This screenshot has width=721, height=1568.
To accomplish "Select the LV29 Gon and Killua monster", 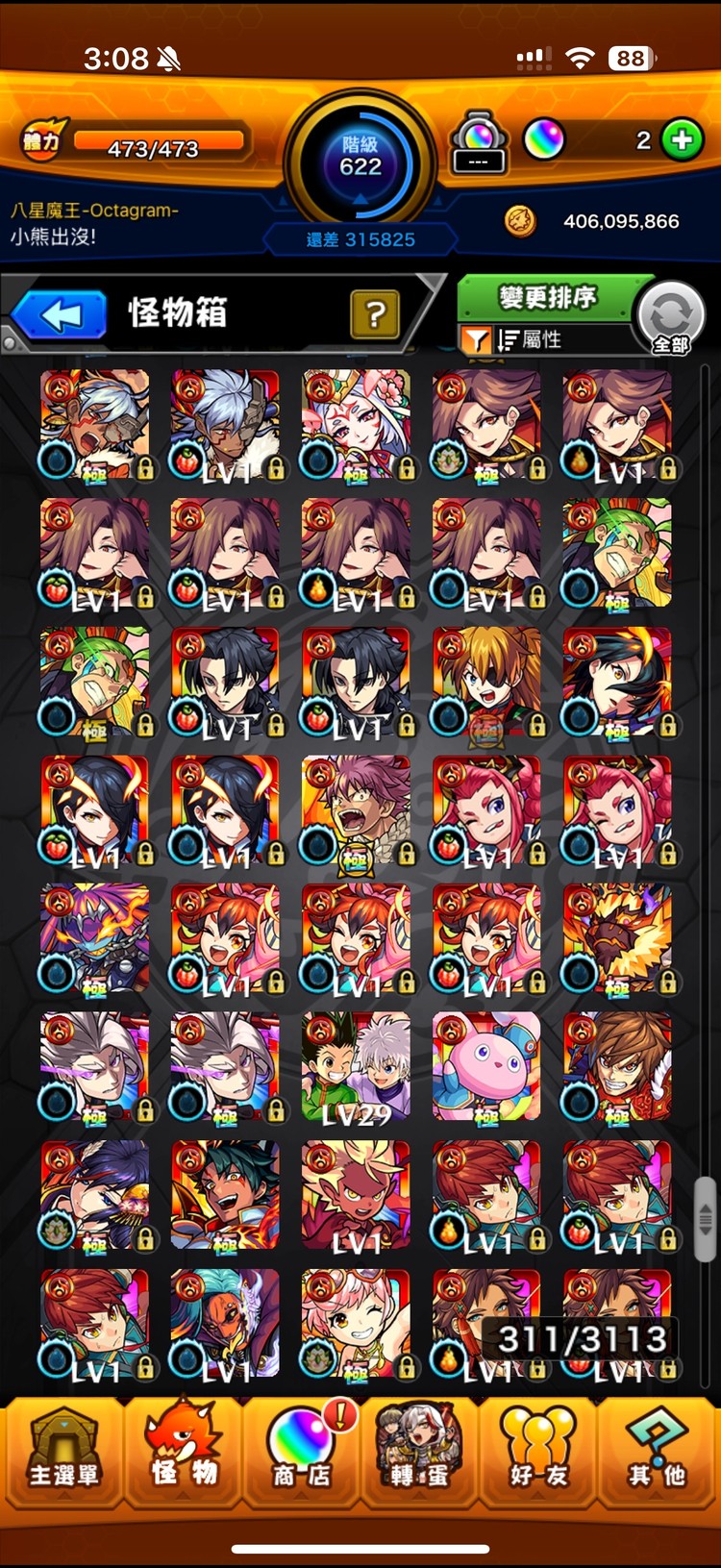I will [356, 1067].
